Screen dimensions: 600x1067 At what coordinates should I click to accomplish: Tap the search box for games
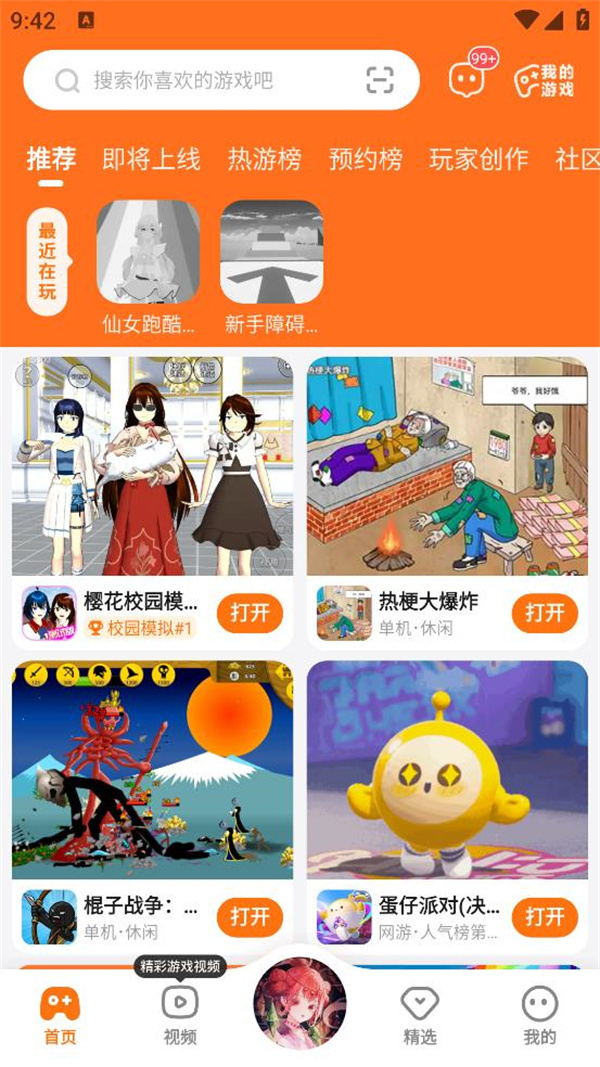[x=200, y=80]
